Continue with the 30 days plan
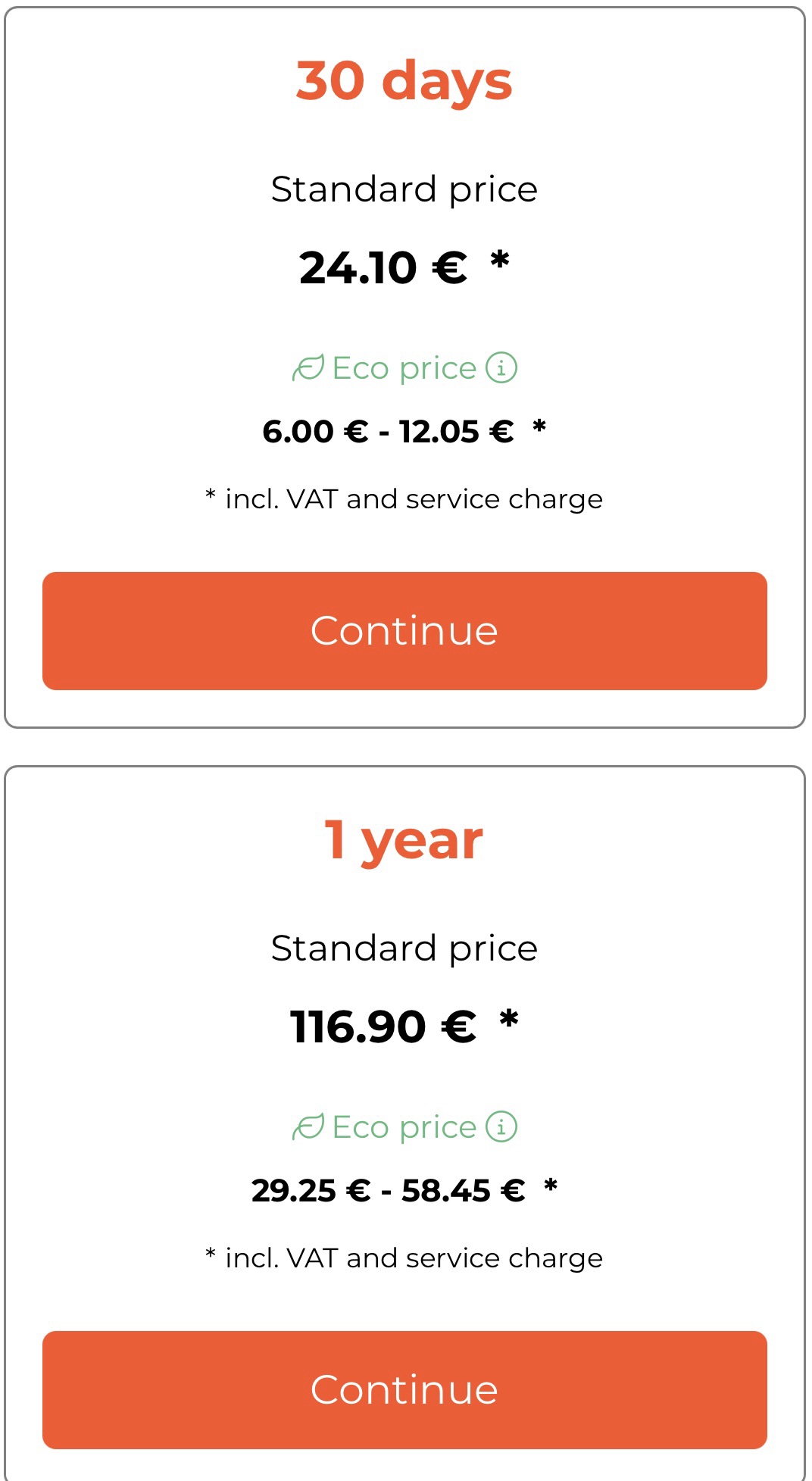The width and height of the screenshot is (812, 1481). click(404, 630)
